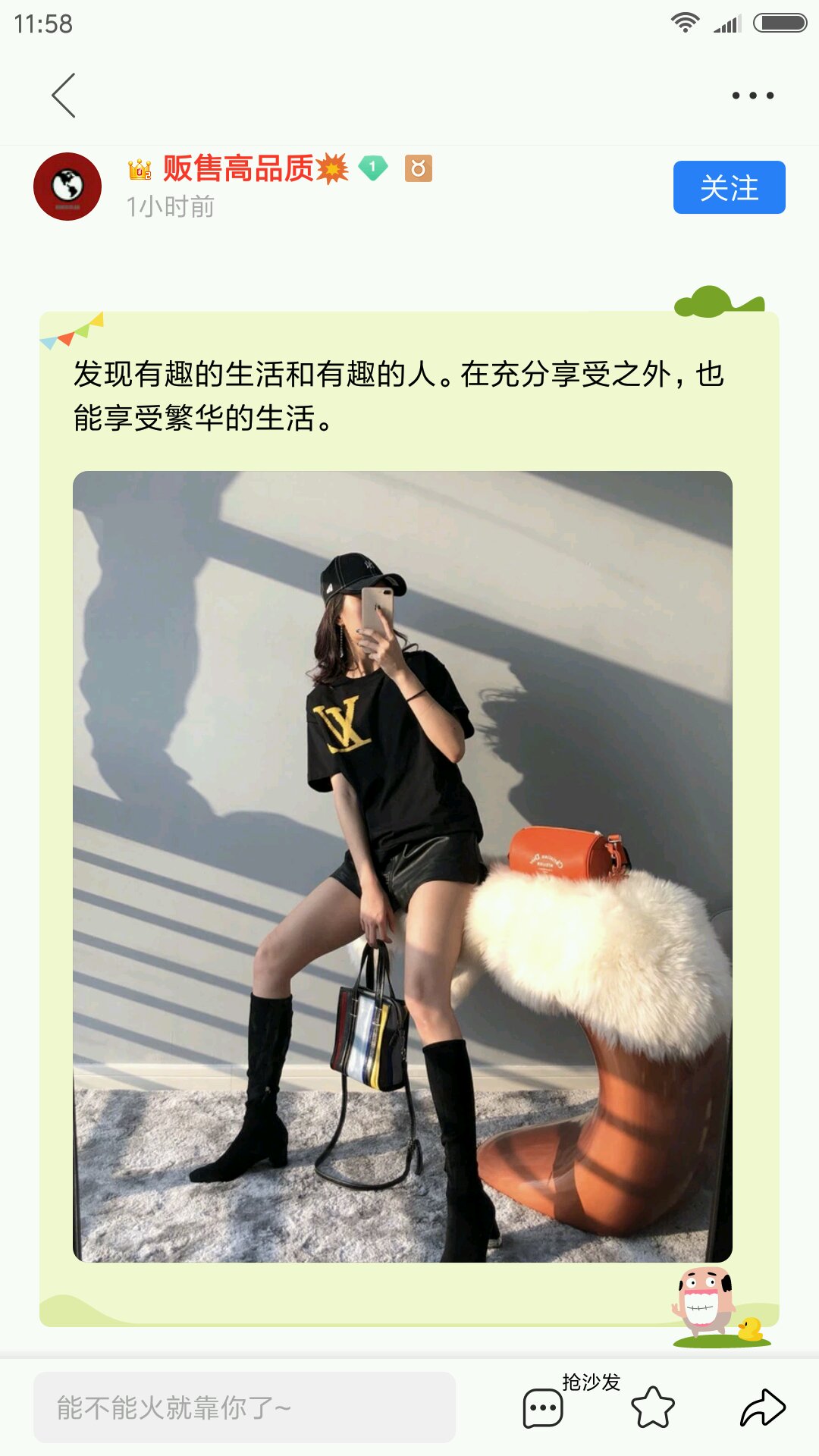Share this post with the arrow icon
819x1456 pixels.
pyautogui.click(x=762, y=1407)
